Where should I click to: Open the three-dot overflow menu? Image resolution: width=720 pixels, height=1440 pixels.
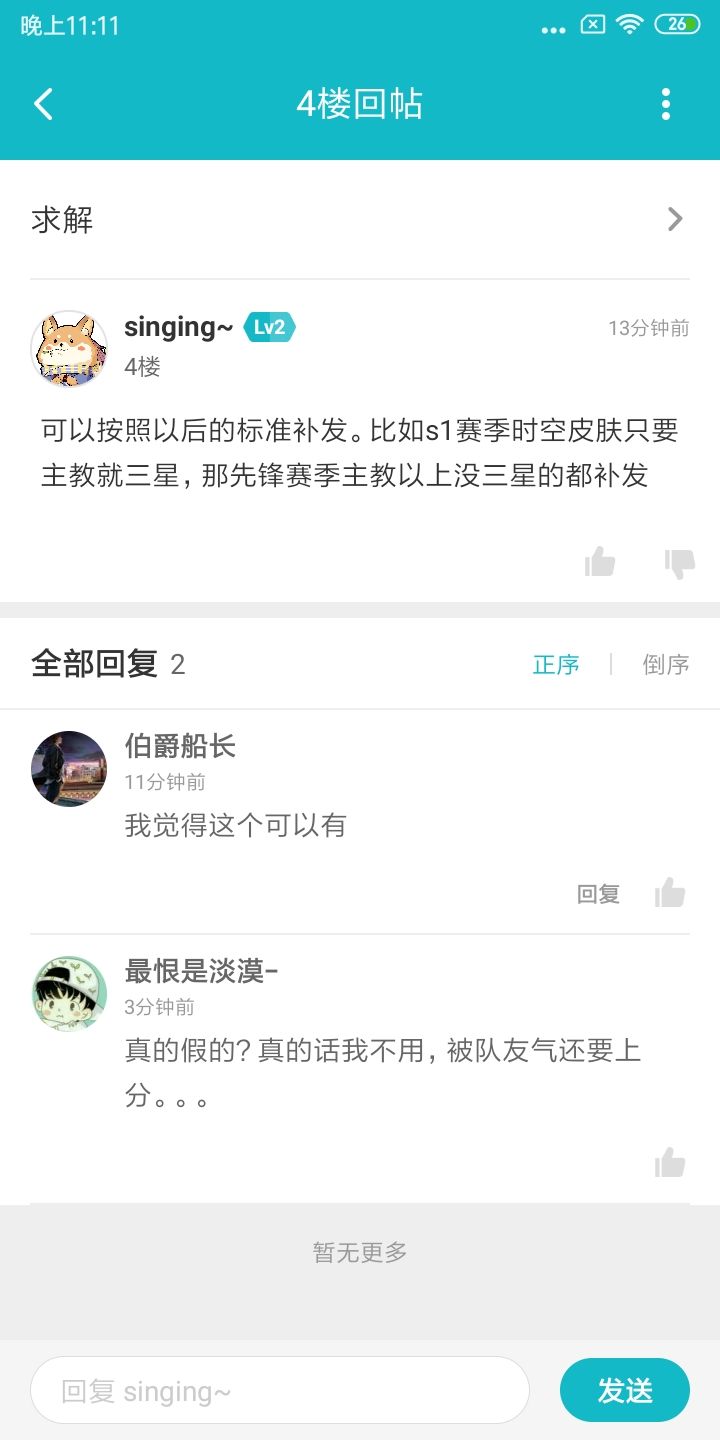tap(666, 104)
